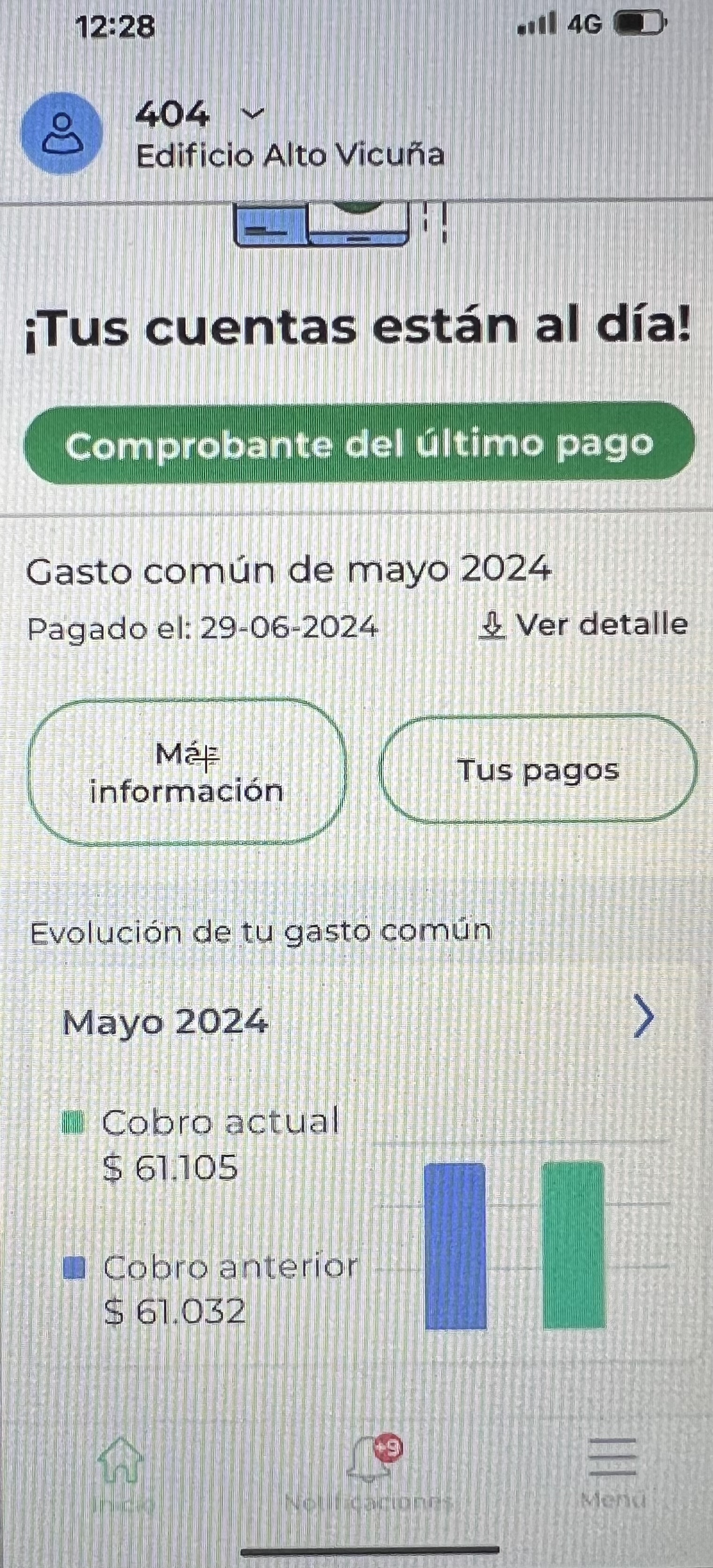713x1568 pixels.
Task: Tap Ver detalle link
Action: click(x=584, y=624)
